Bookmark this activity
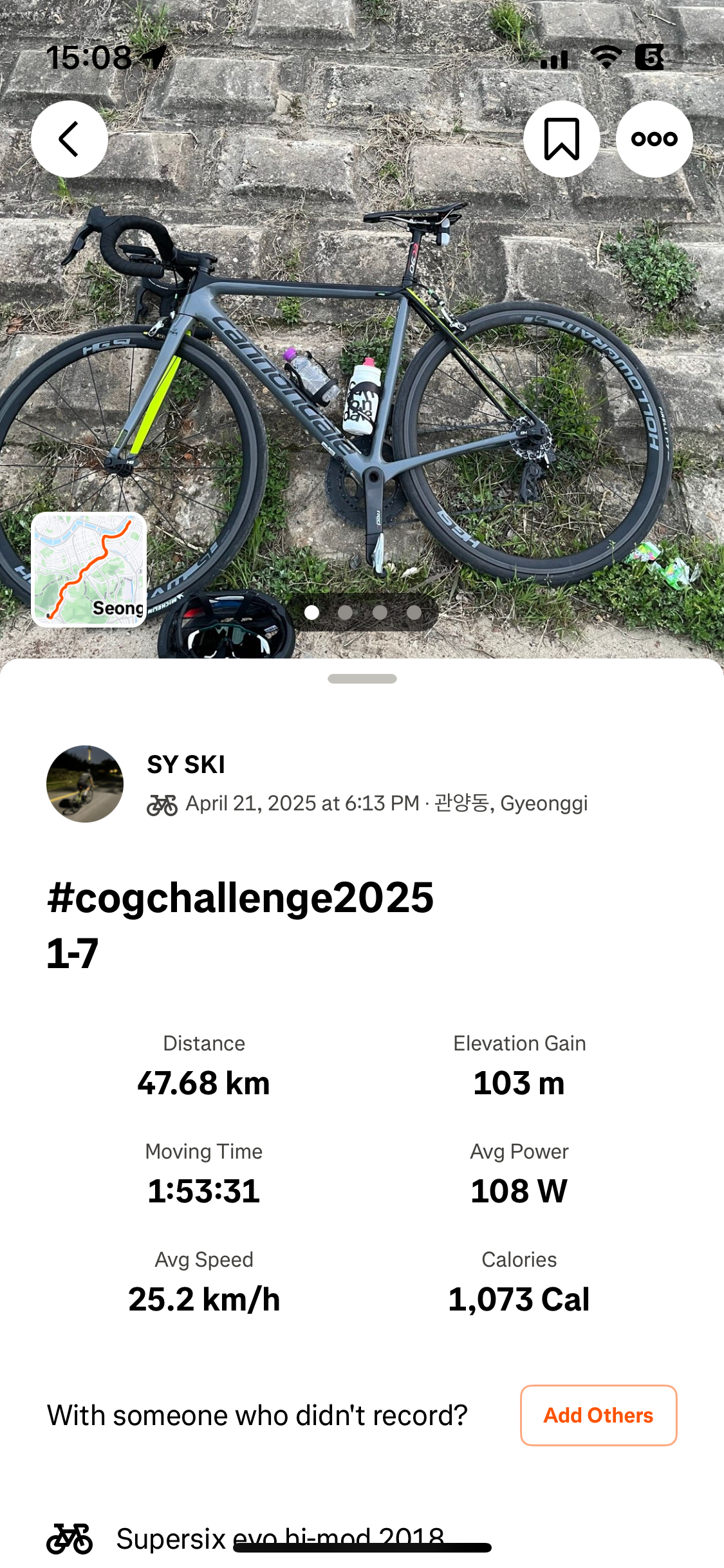724x1568 pixels. pyautogui.click(x=562, y=139)
